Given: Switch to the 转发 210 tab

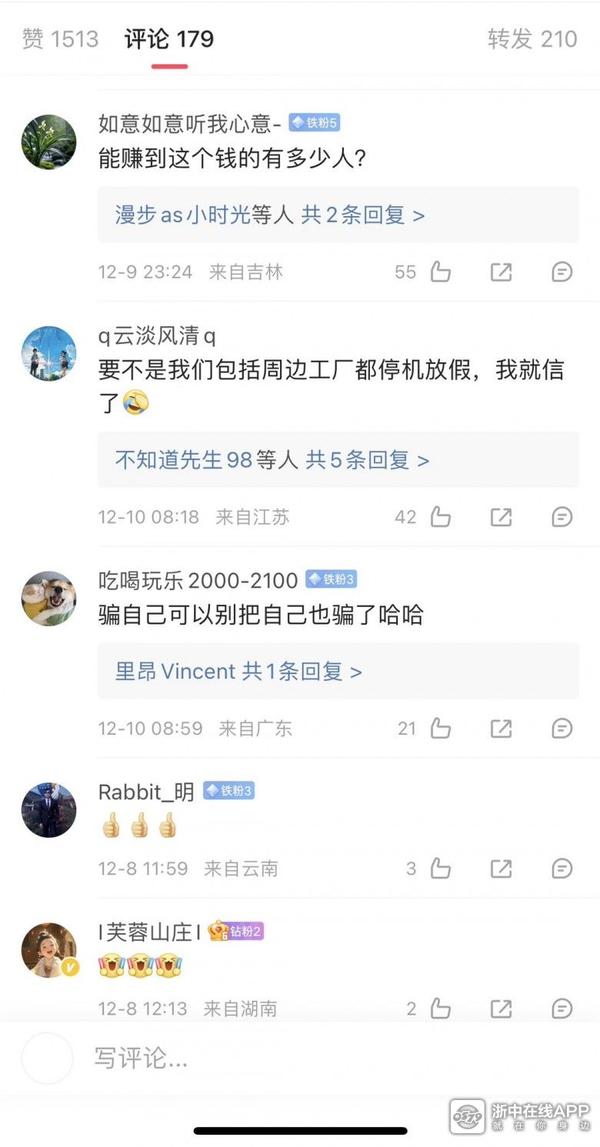Looking at the screenshot, I should tap(532, 39).
